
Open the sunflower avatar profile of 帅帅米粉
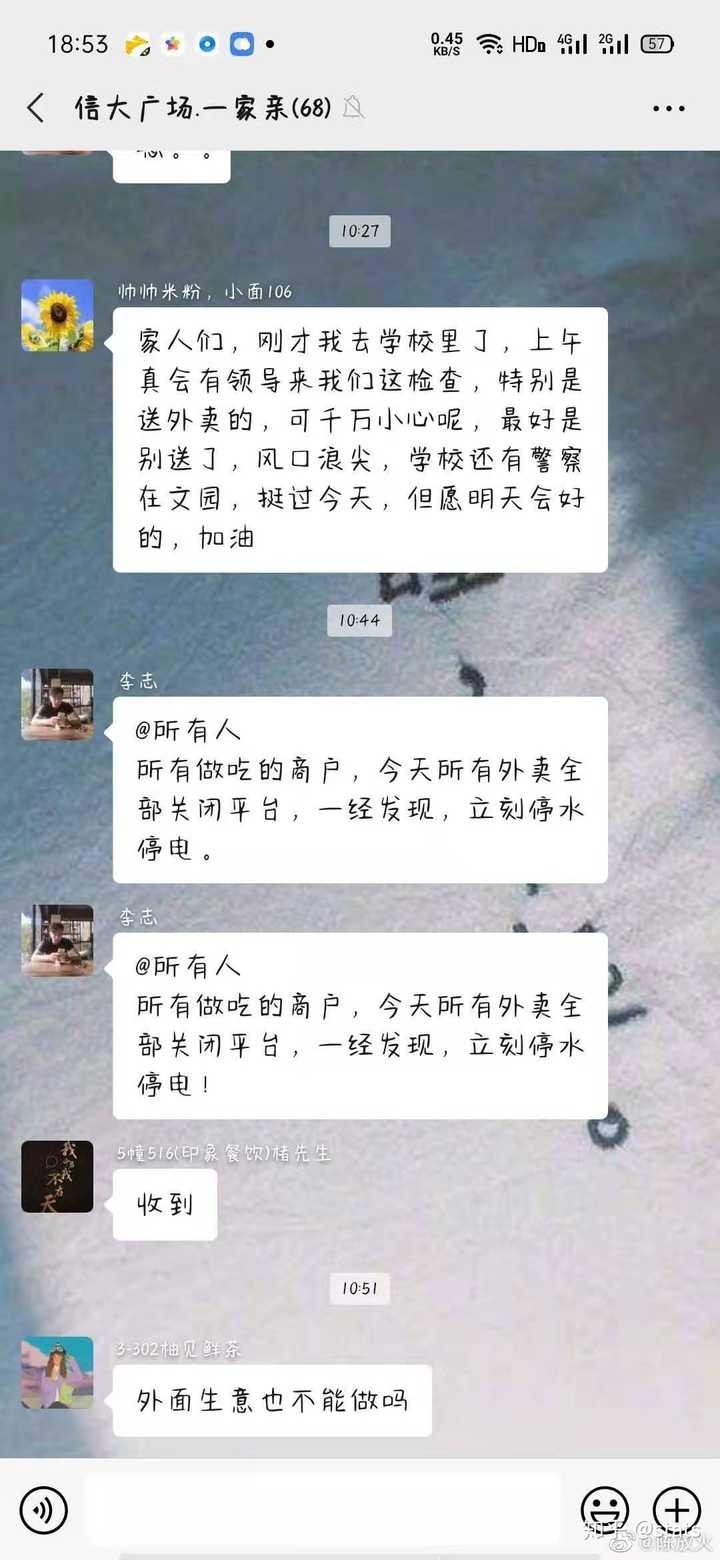tap(57, 316)
